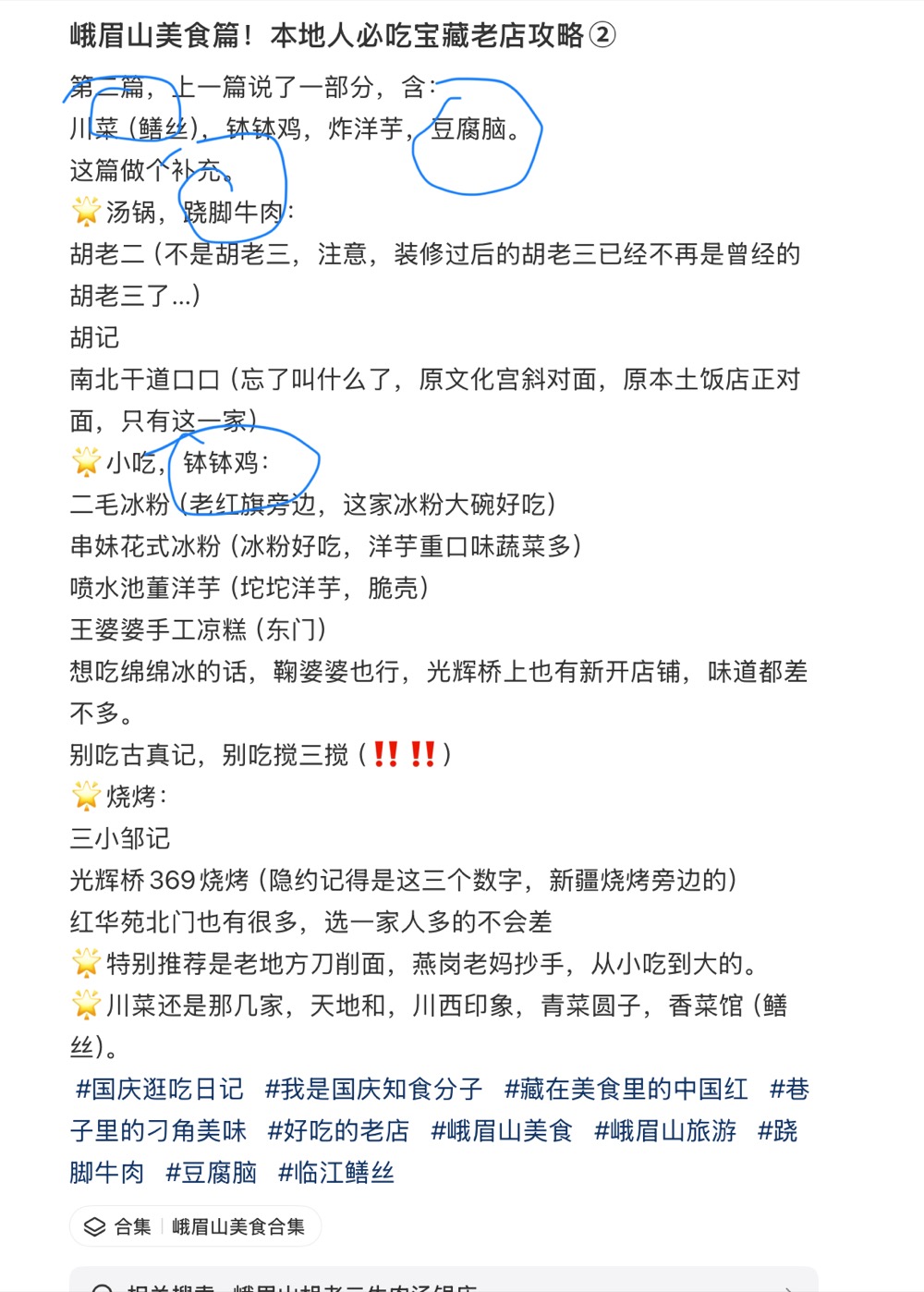Tap the #藏在美食里的中国红 topic
This screenshot has width=924, height=1292.
click(x=626, y=1089)
